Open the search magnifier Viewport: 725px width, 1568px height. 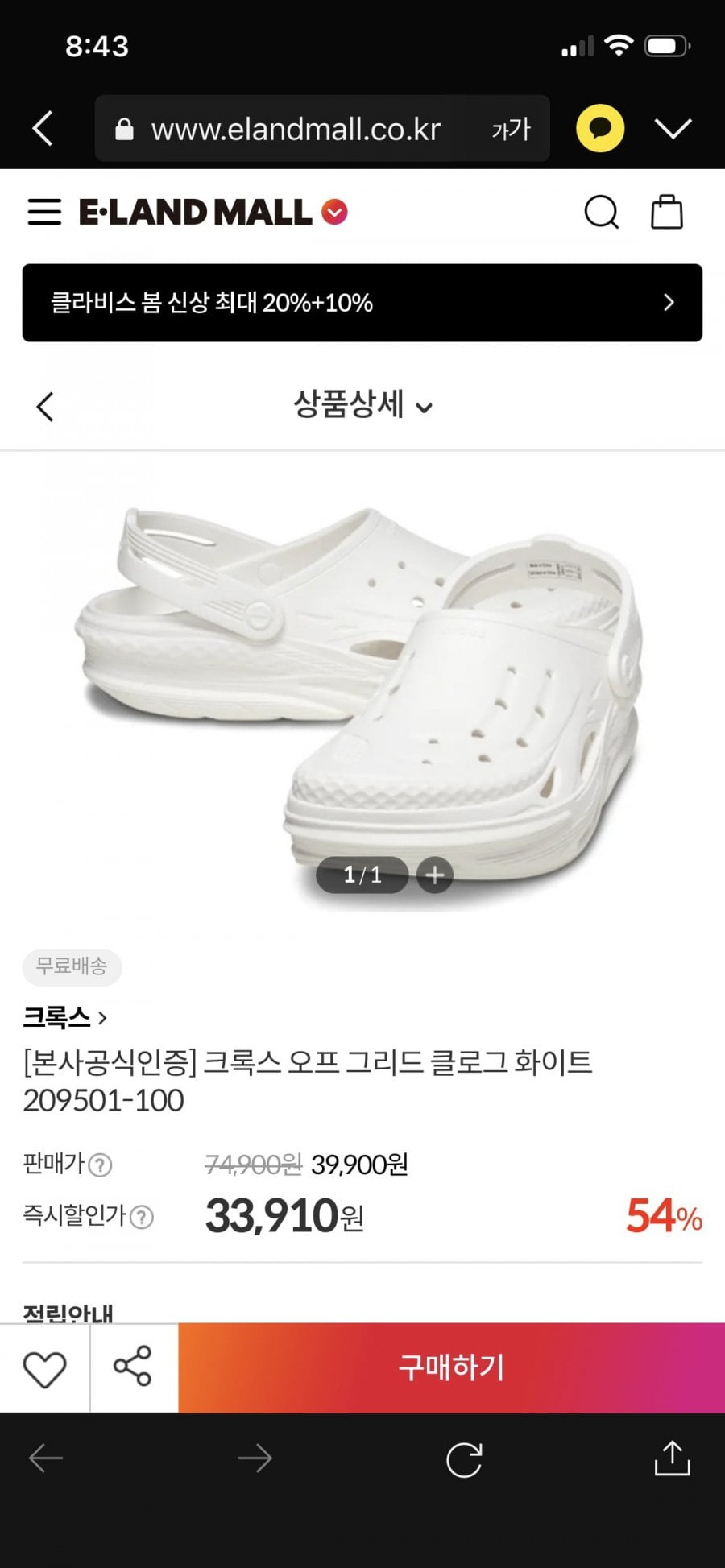pyautogui.click(x=601, y=213)
